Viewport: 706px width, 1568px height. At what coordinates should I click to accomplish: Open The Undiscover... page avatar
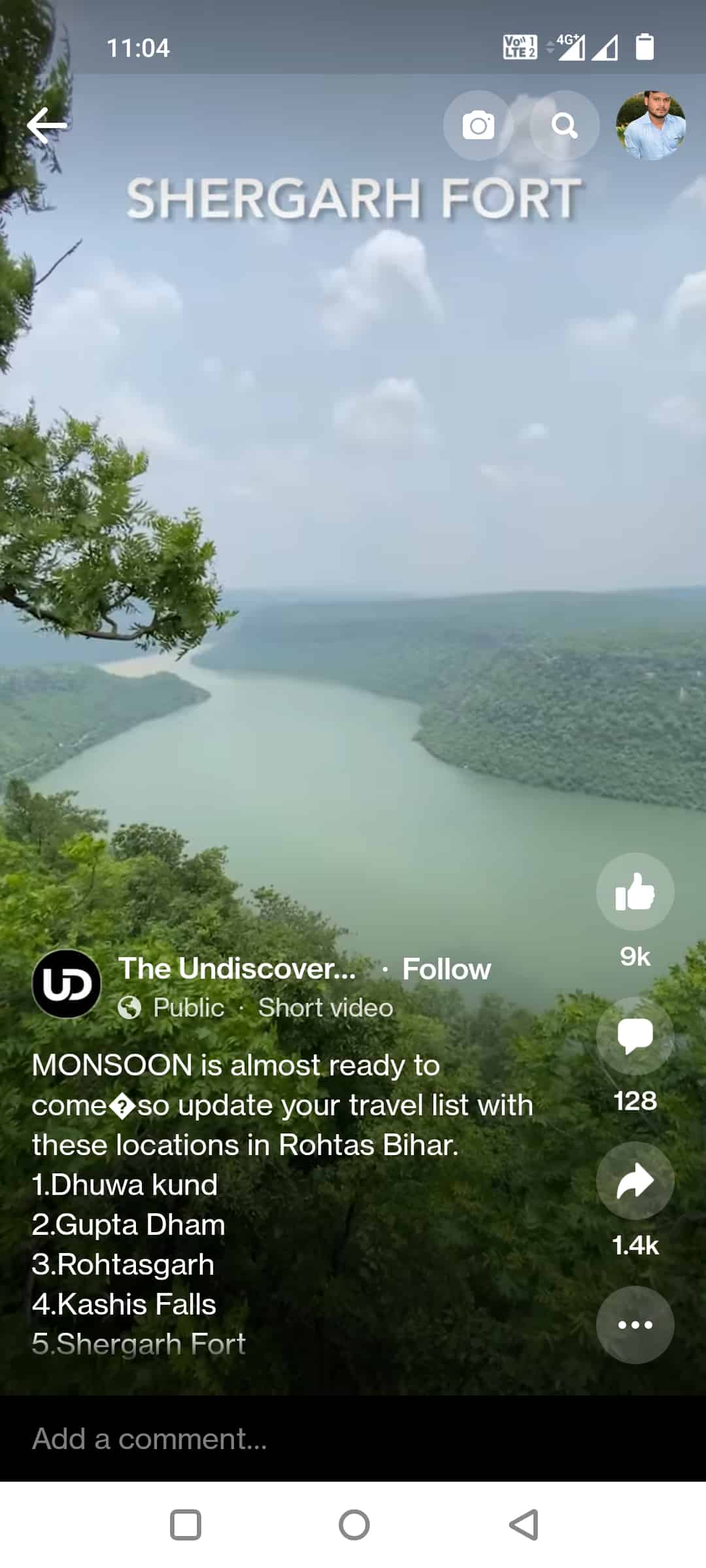tap(67, 984)
